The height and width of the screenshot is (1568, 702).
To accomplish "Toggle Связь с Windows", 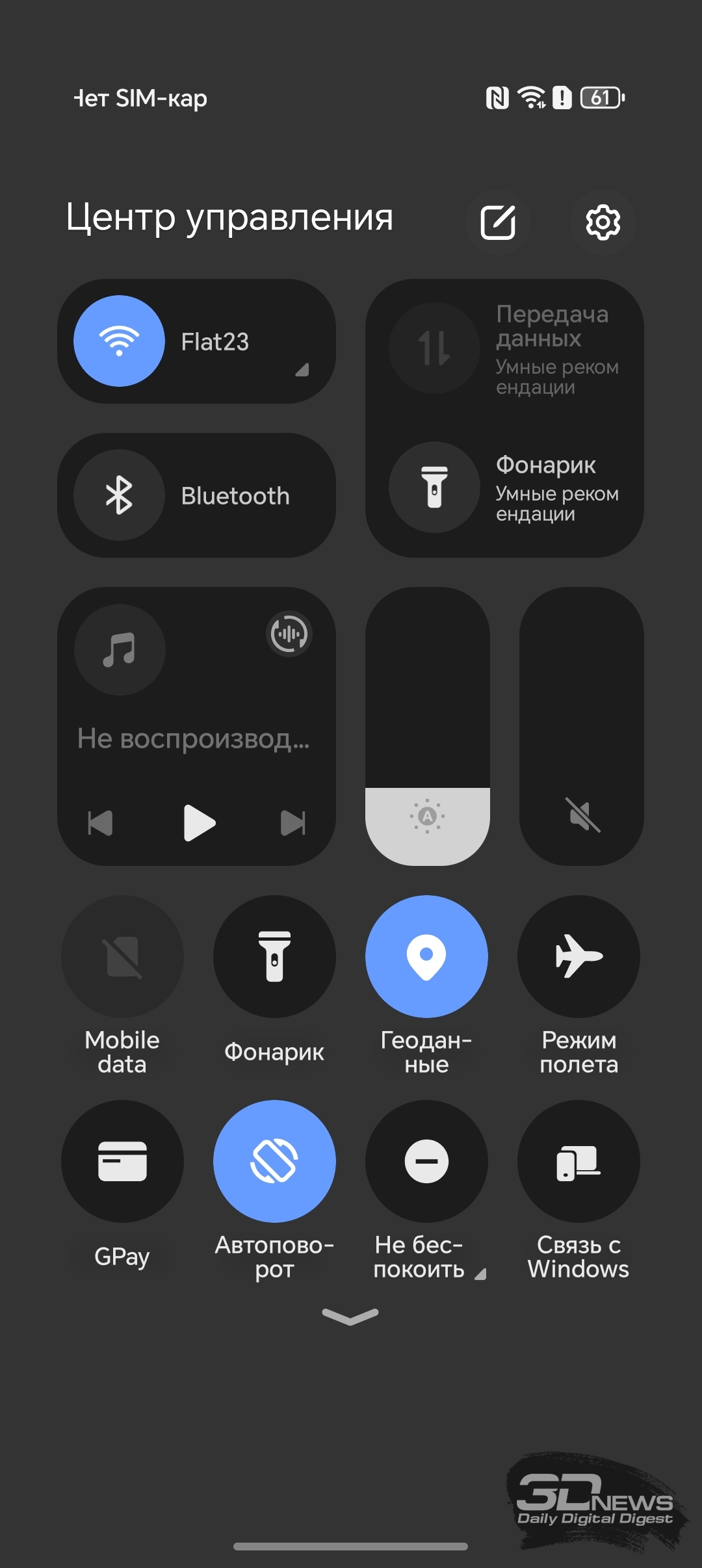I will [x=578, y=1162].
